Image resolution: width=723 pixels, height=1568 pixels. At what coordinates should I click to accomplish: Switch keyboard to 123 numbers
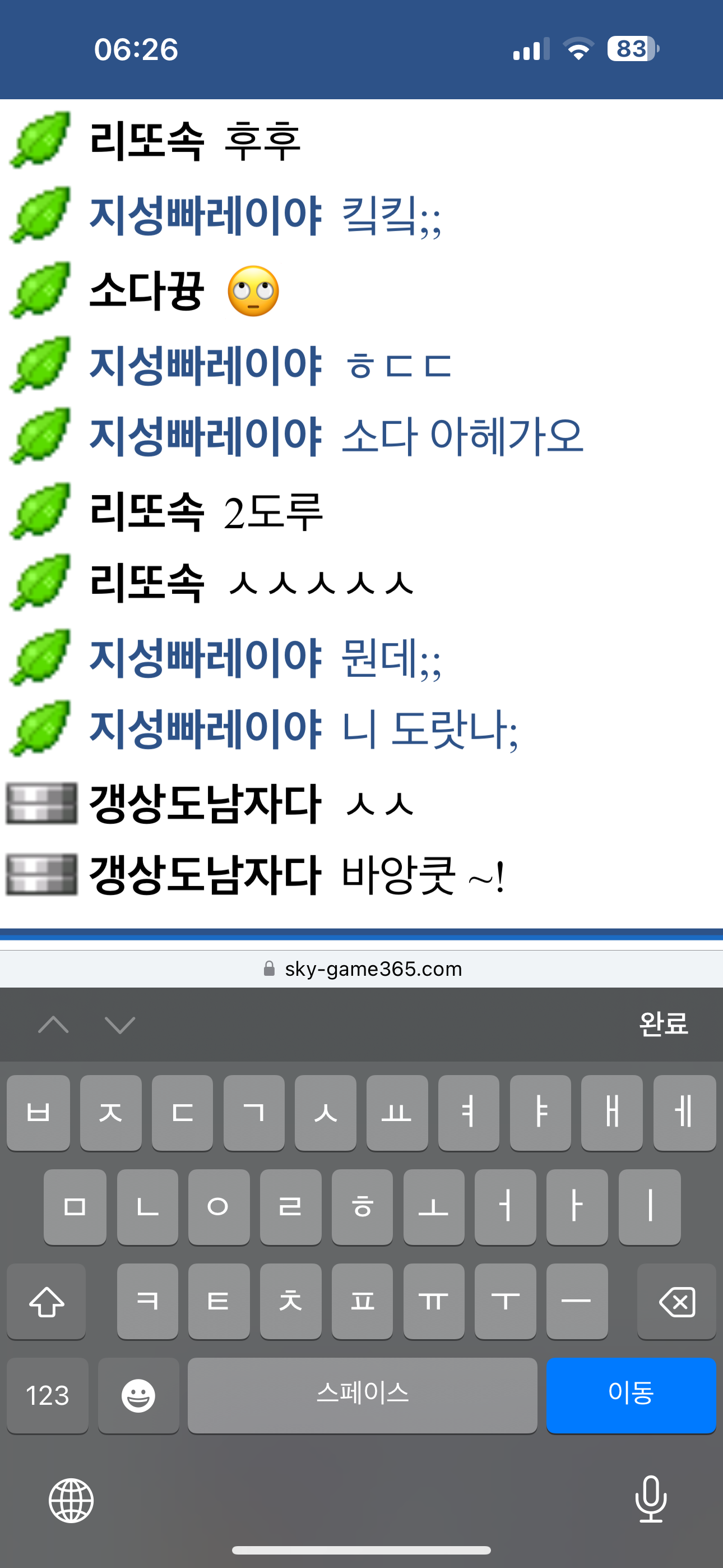point(48,1395)
